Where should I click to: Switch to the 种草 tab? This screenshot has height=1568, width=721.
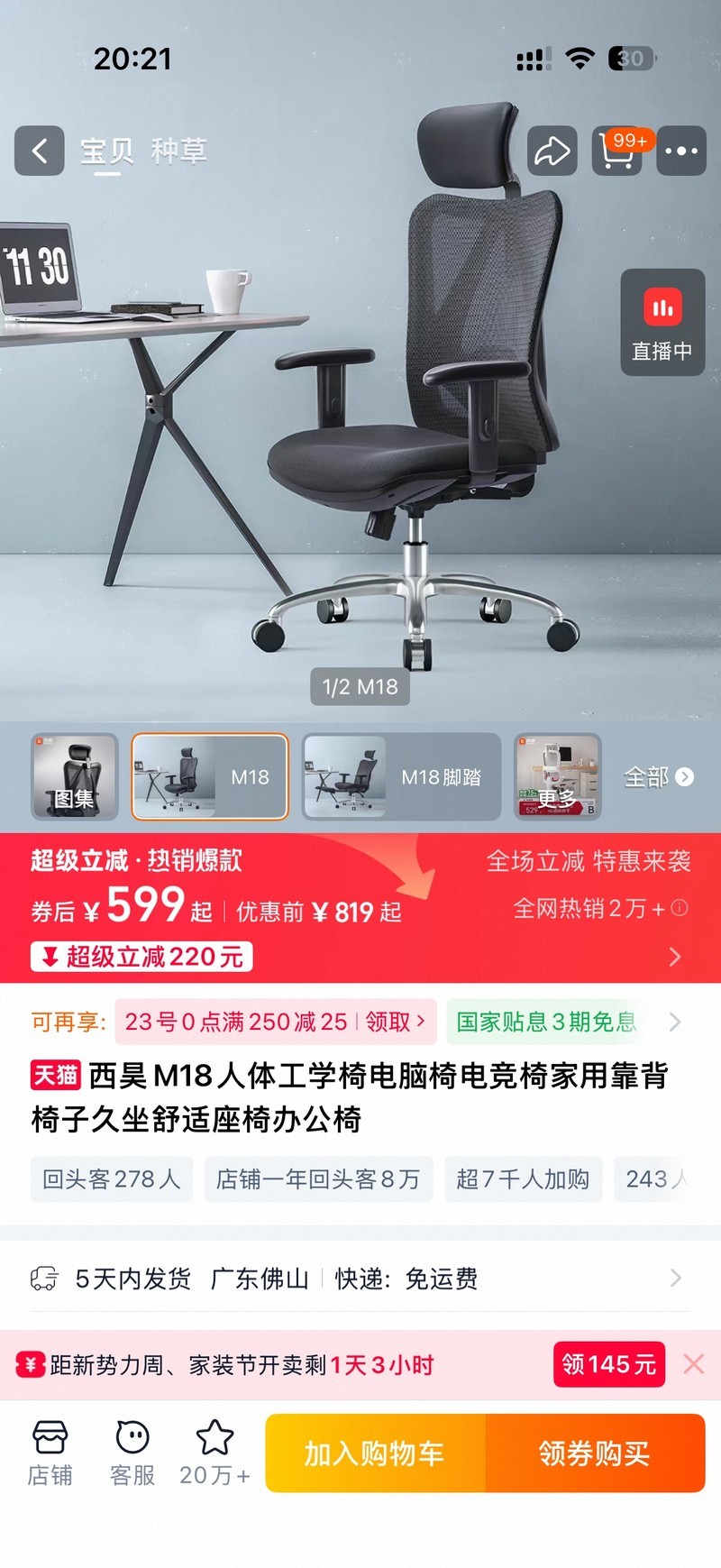point(178,151)
